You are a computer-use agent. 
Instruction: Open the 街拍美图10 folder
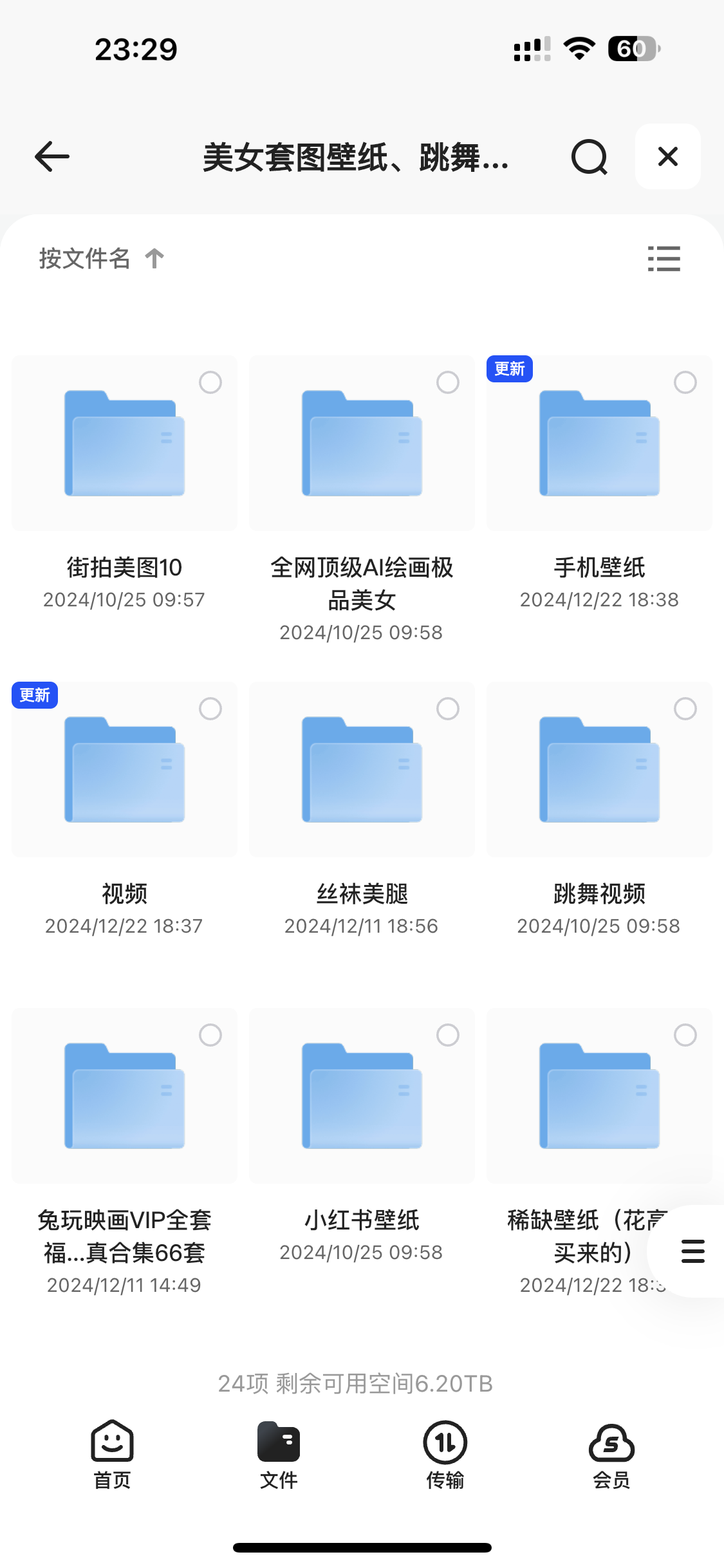click(x=124, y=444)
